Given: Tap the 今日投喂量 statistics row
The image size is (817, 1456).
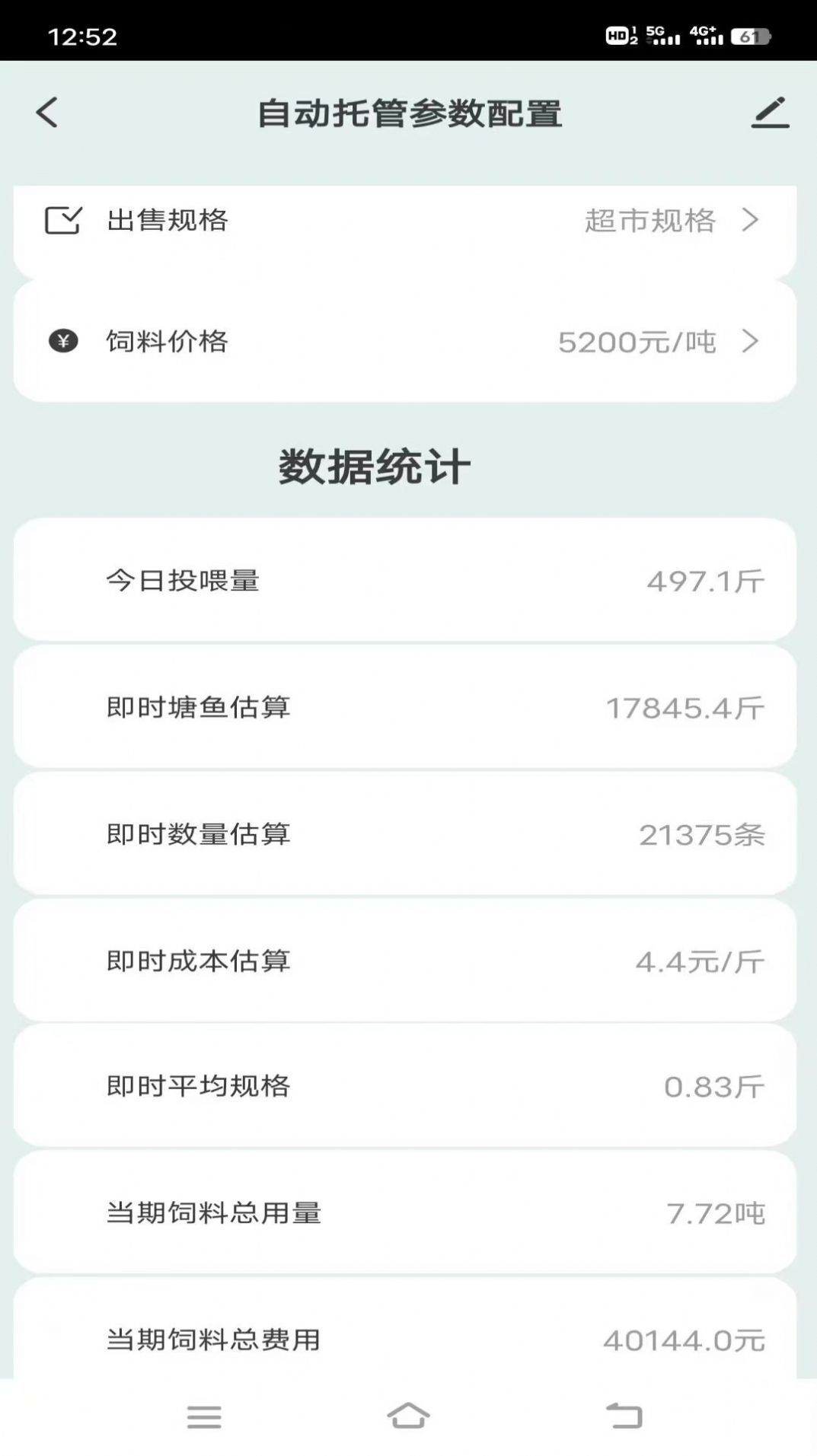Looking at the screenshot, I should tap(408, 580).
